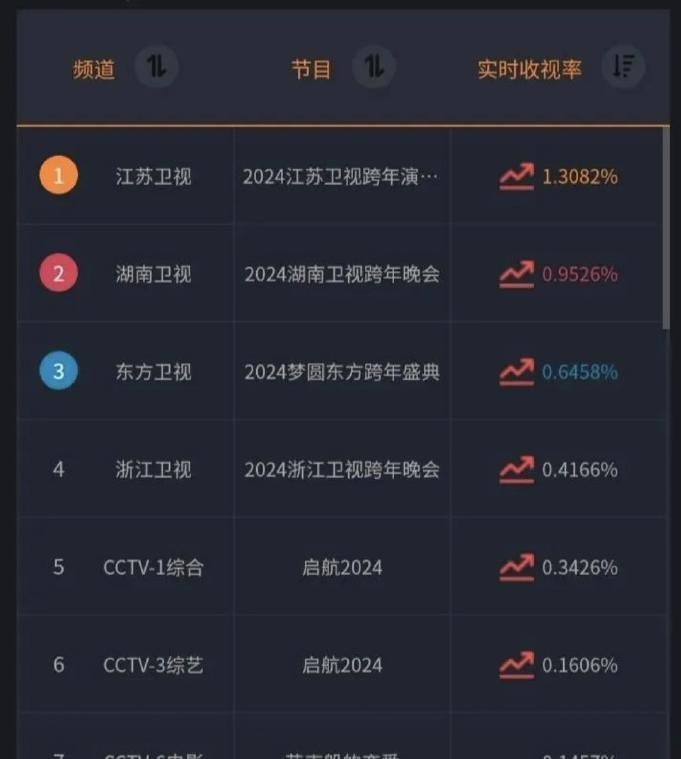The height and width of the screenshot is (759, 681).
Task: Sort the table by 频道 column
Action: pos(157,68)
